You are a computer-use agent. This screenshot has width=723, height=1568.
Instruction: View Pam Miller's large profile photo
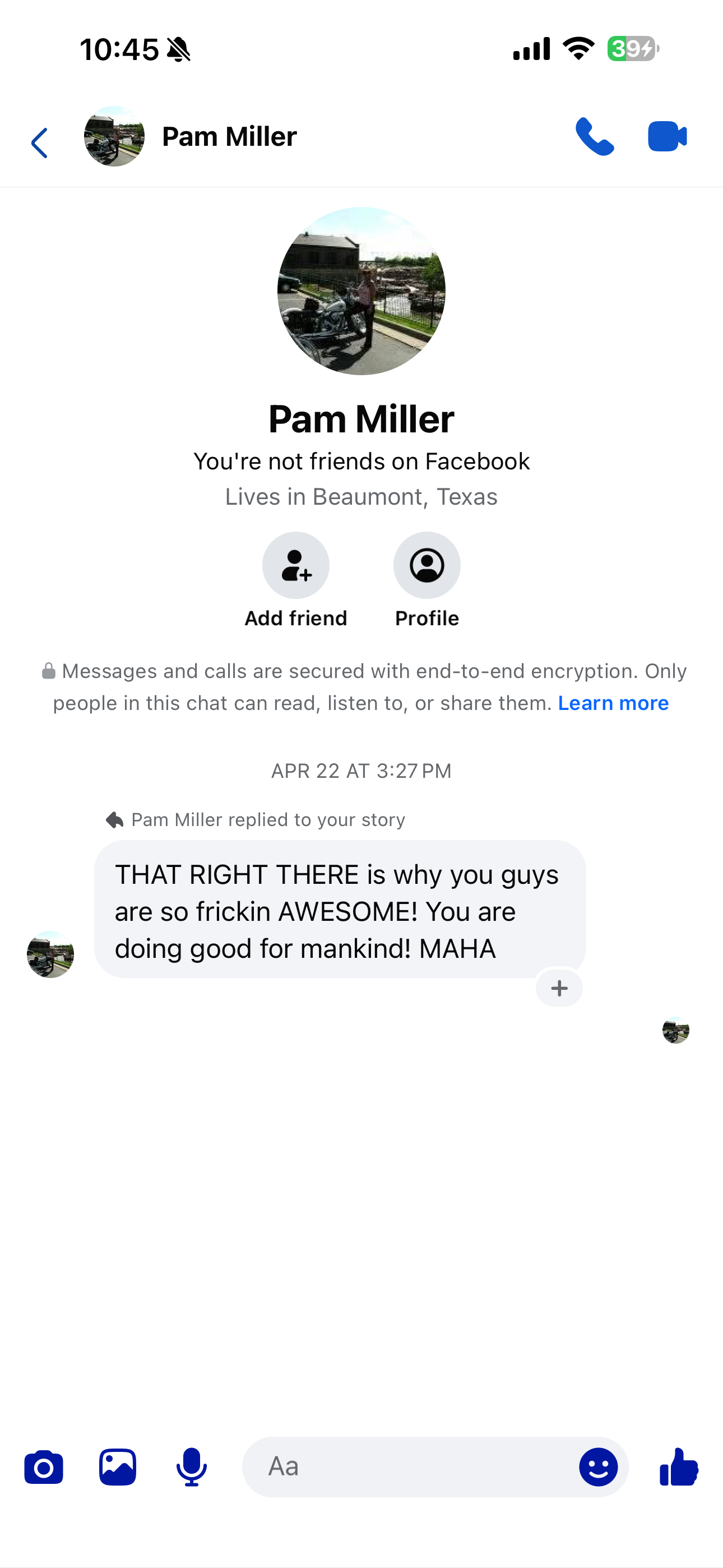[361, 291]
